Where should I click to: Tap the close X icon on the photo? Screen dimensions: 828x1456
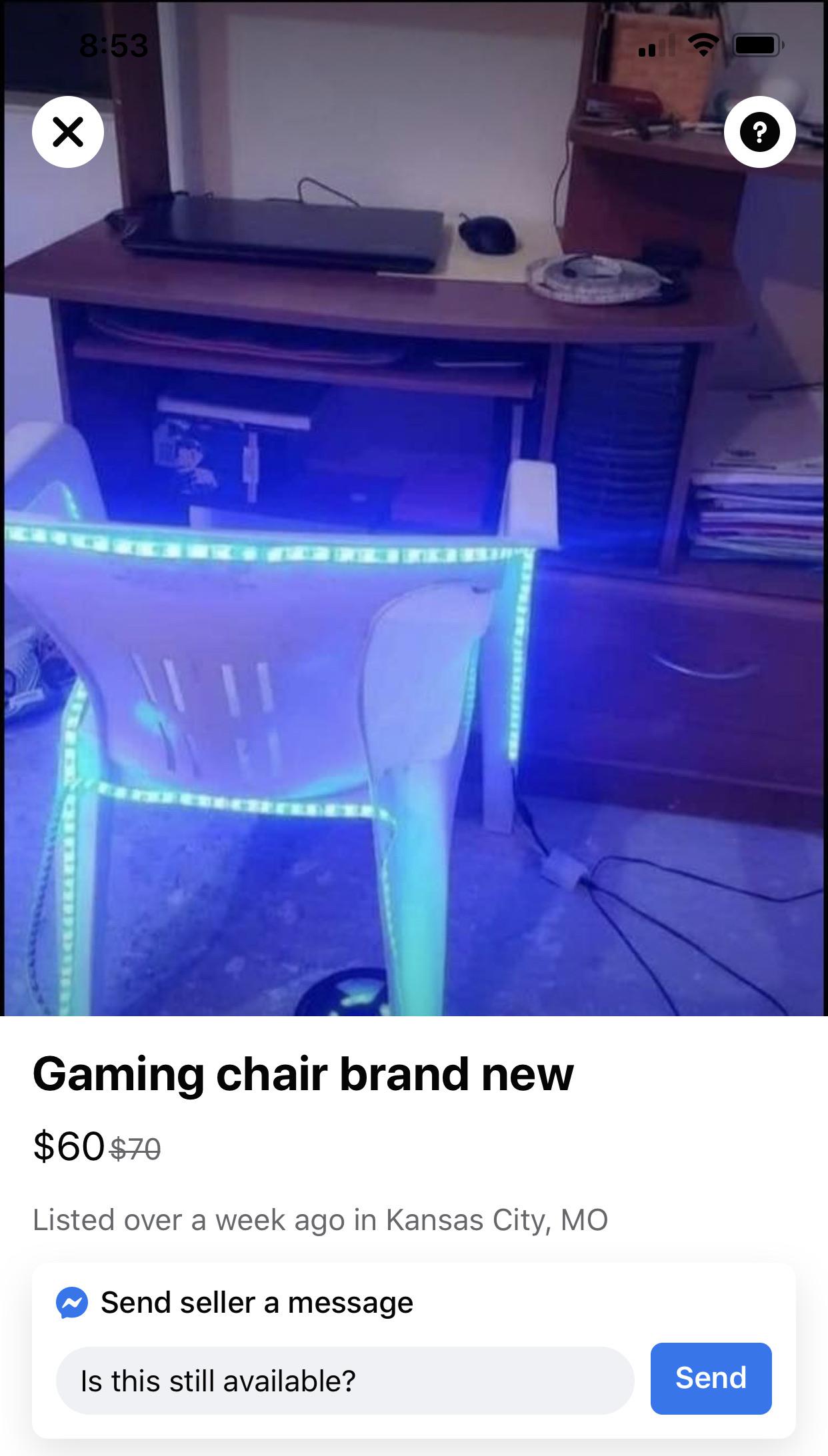pyautogui.click(x=67, y=133)
